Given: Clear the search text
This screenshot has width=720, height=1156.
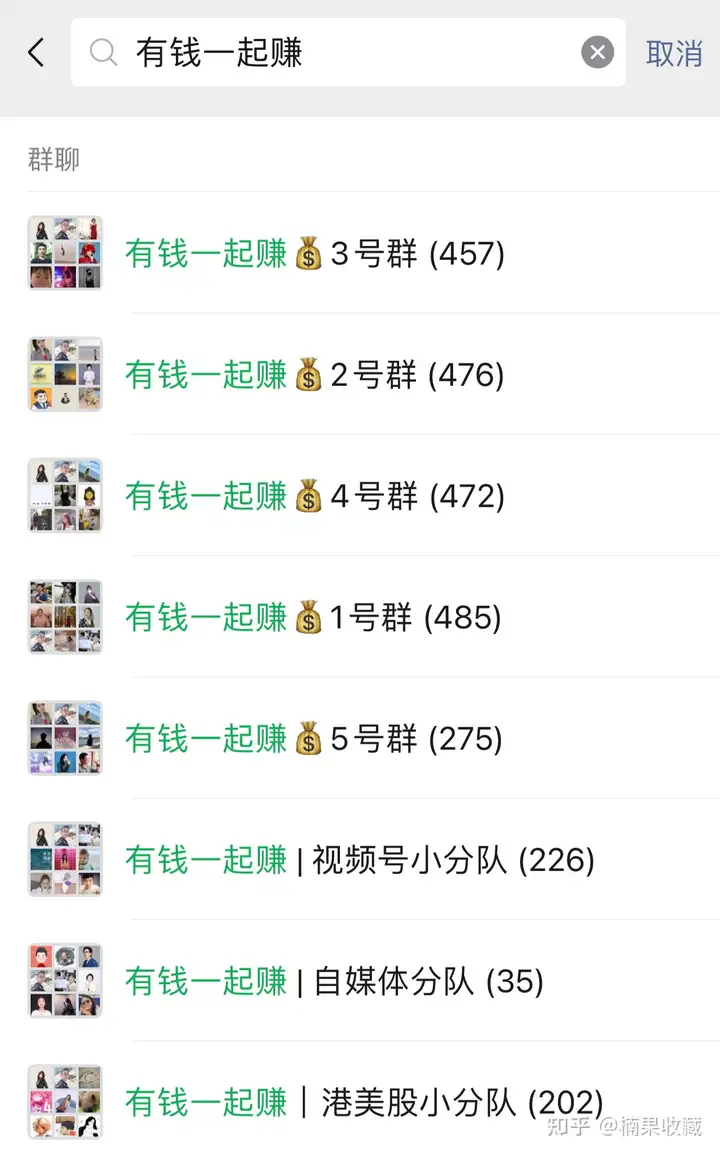Looking at the screenshot, I should pyautogui.click(x=597, y=53).
